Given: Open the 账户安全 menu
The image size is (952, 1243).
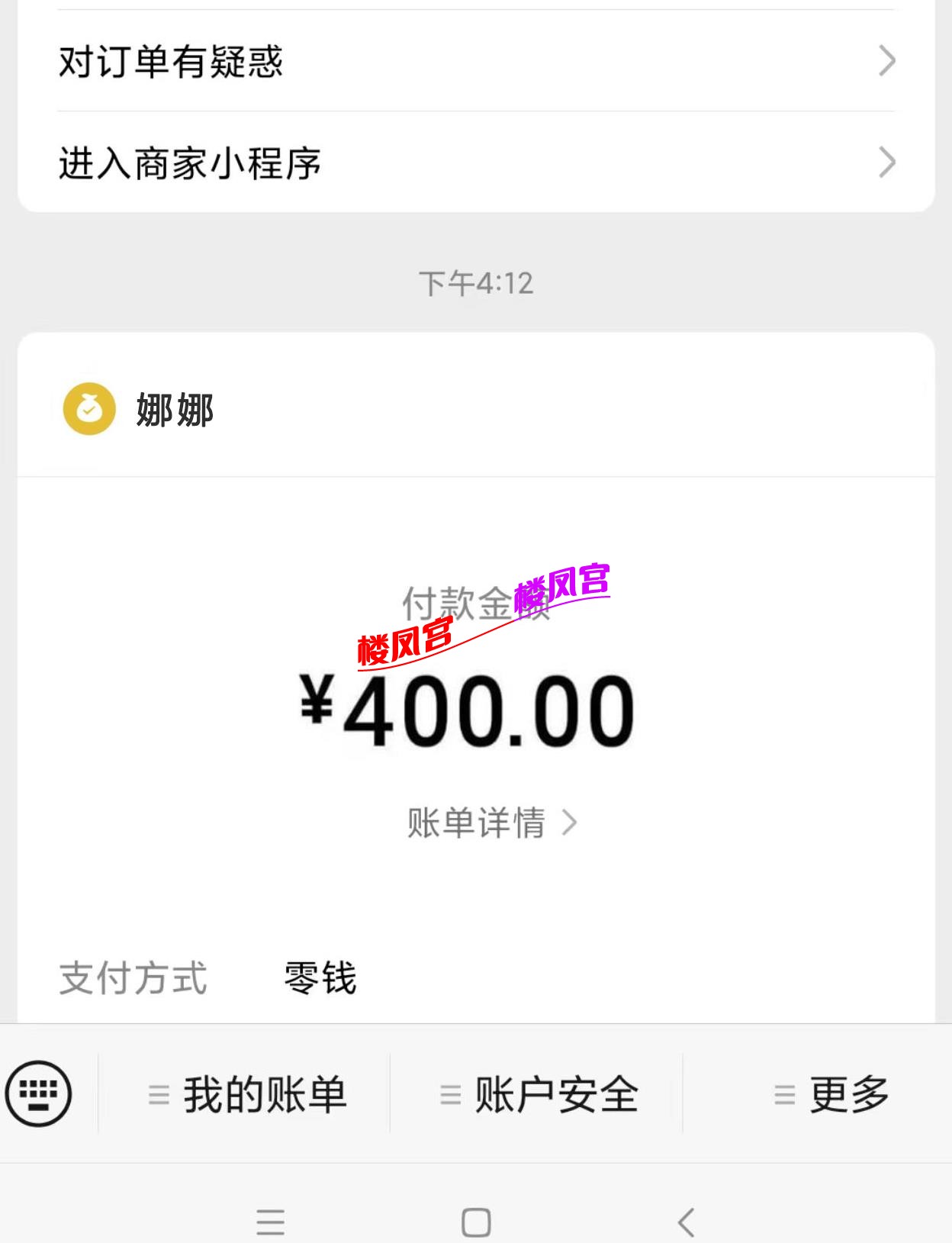Looking at the screenshot, I should tap(555, 1093).
